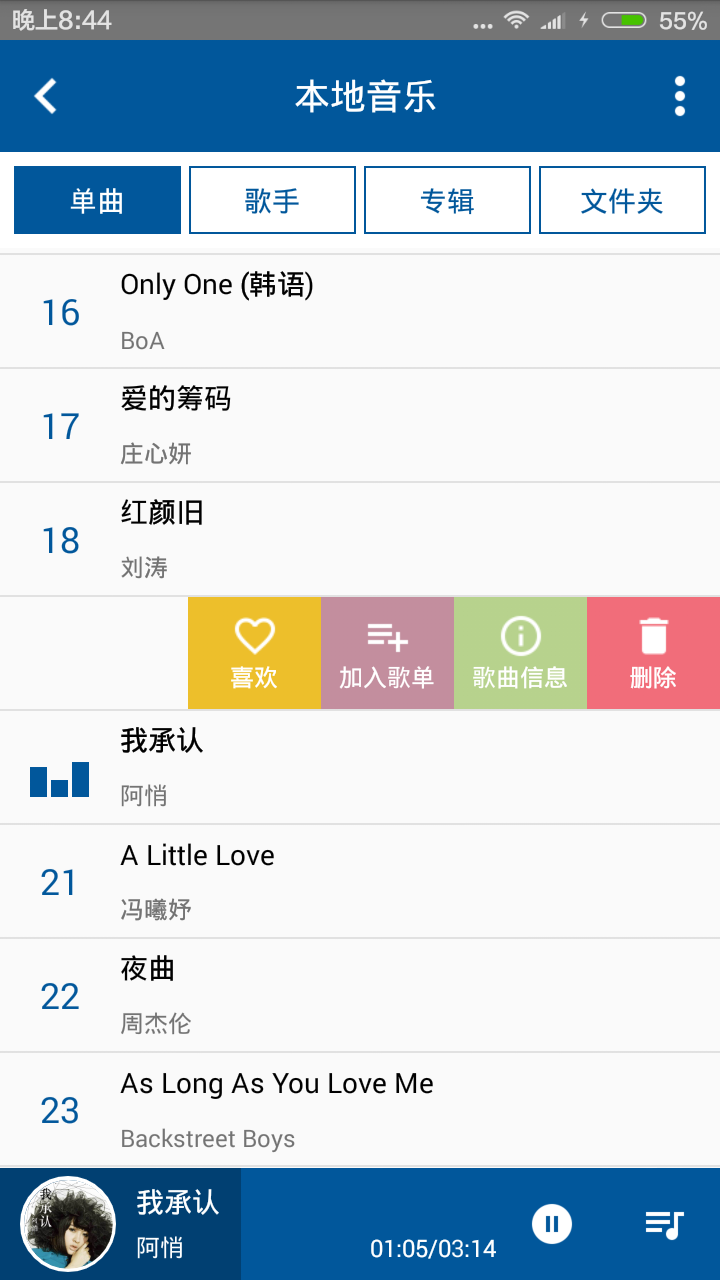Switch to the 歌手 tab
720x1280 pixels.
[272, 200]
